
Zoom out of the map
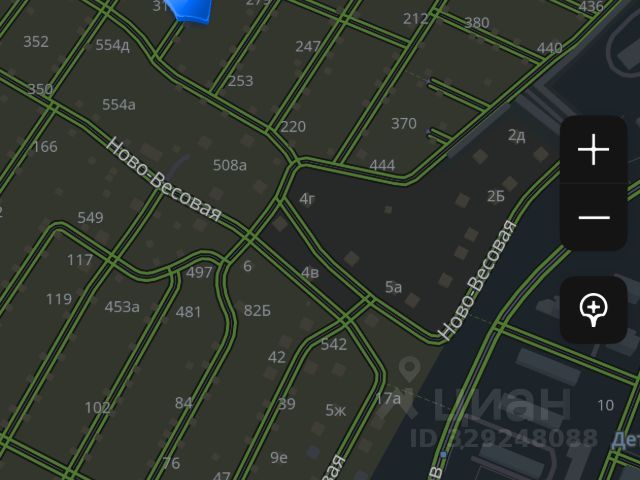pos(594,217)
